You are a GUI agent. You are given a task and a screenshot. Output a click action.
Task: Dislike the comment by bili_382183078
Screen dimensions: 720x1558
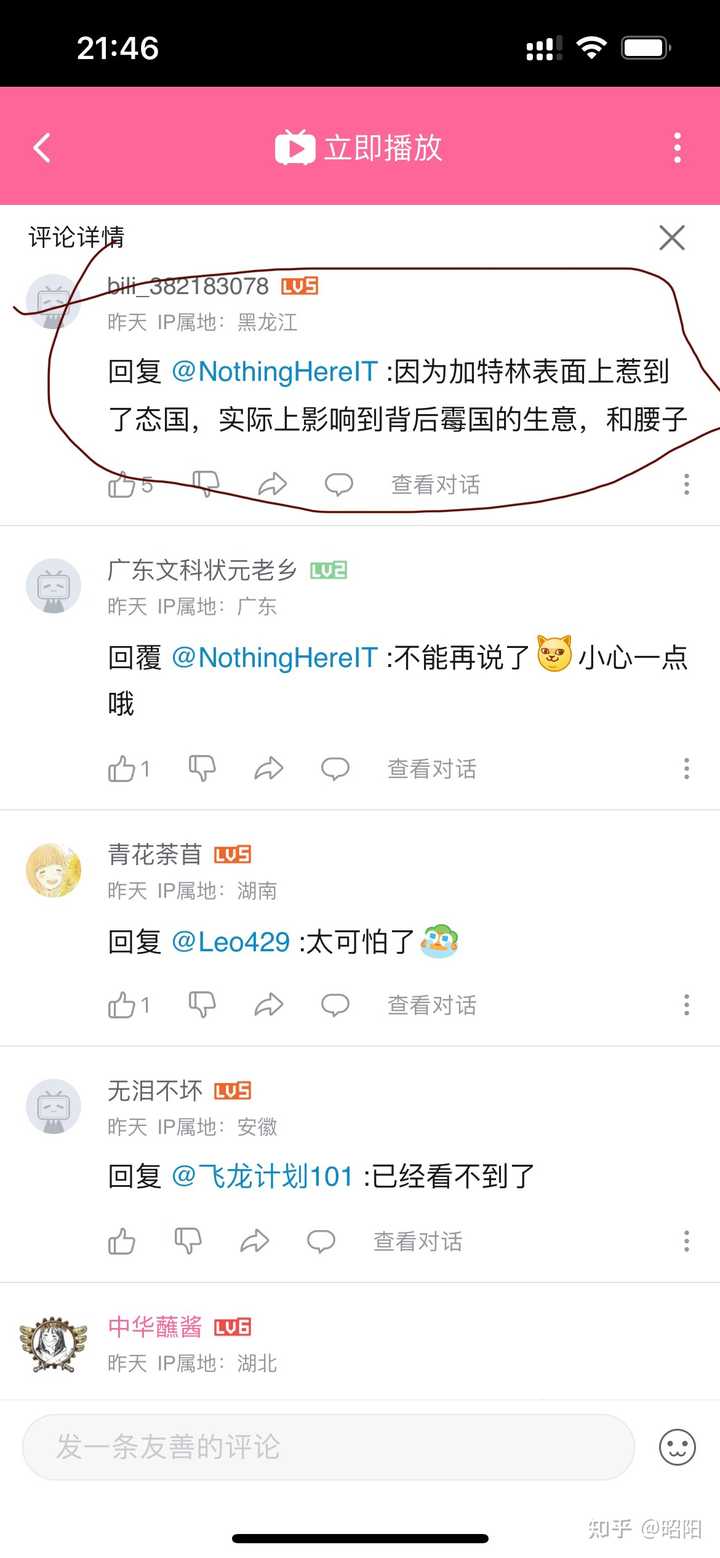[x=206, y=485]
